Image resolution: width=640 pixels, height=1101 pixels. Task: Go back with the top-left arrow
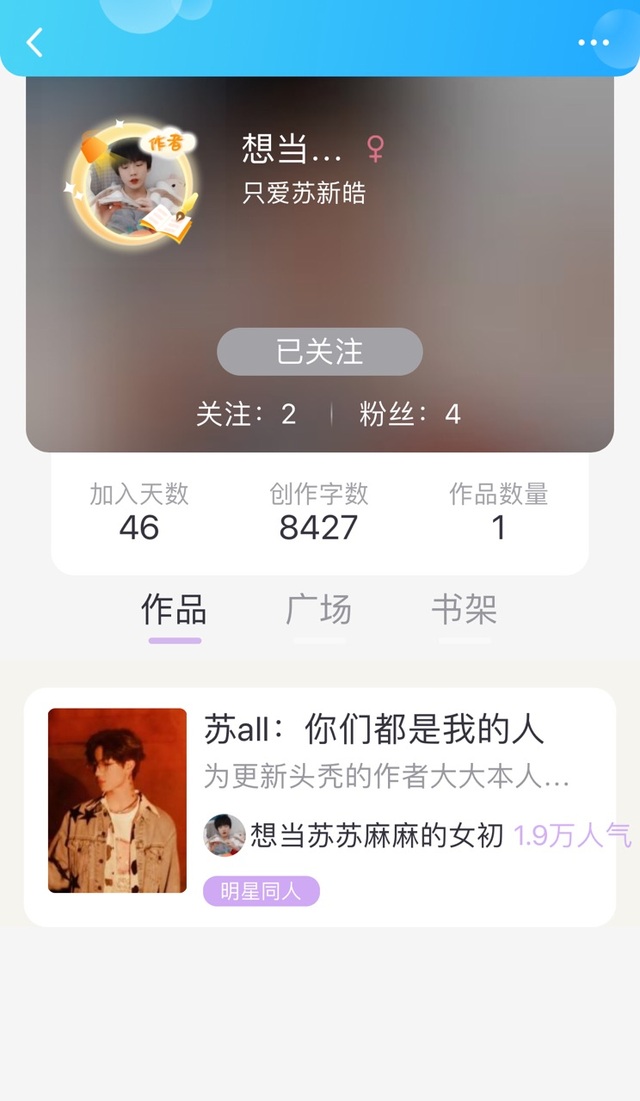click(x=34, y=42)
